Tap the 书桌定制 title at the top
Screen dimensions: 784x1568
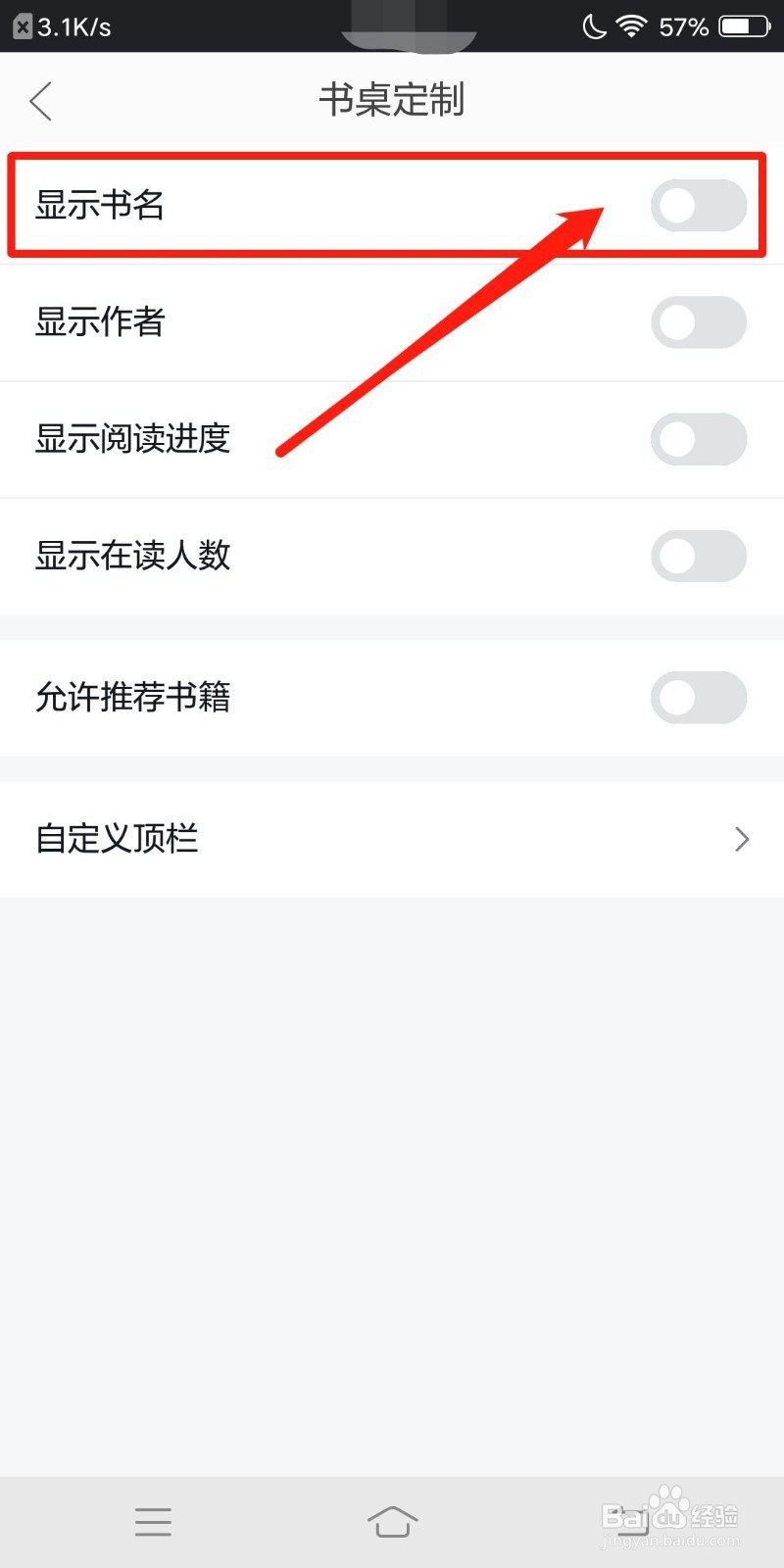[391, 100]
